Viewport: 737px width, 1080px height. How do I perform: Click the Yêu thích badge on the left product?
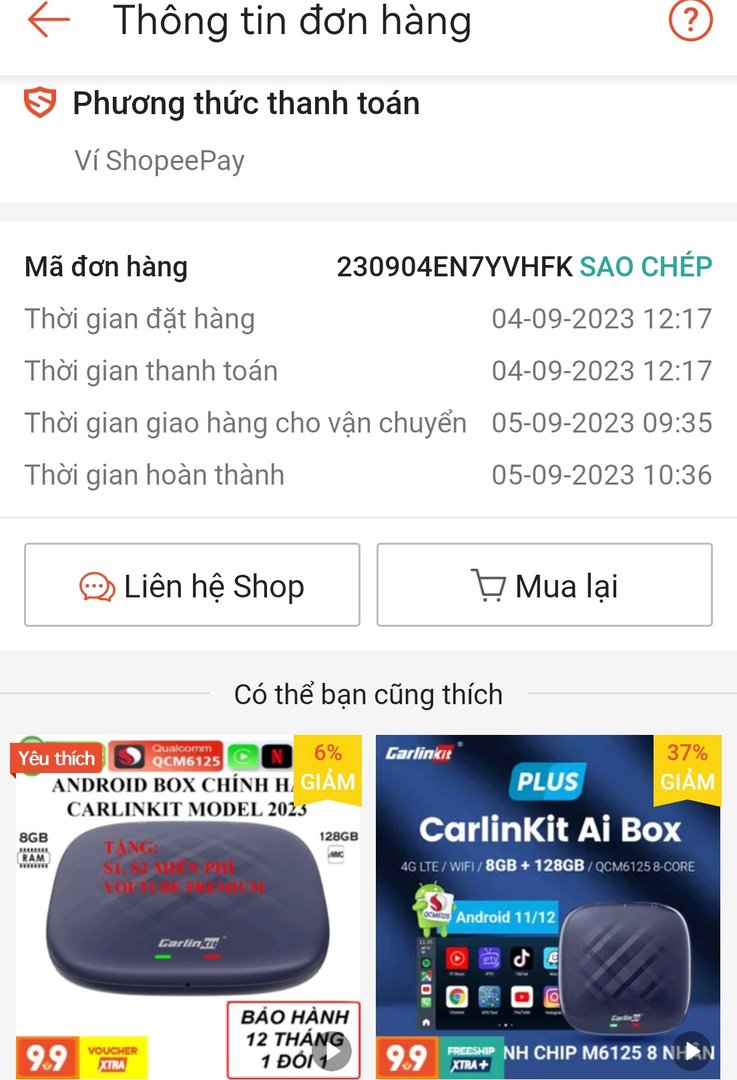54,759
